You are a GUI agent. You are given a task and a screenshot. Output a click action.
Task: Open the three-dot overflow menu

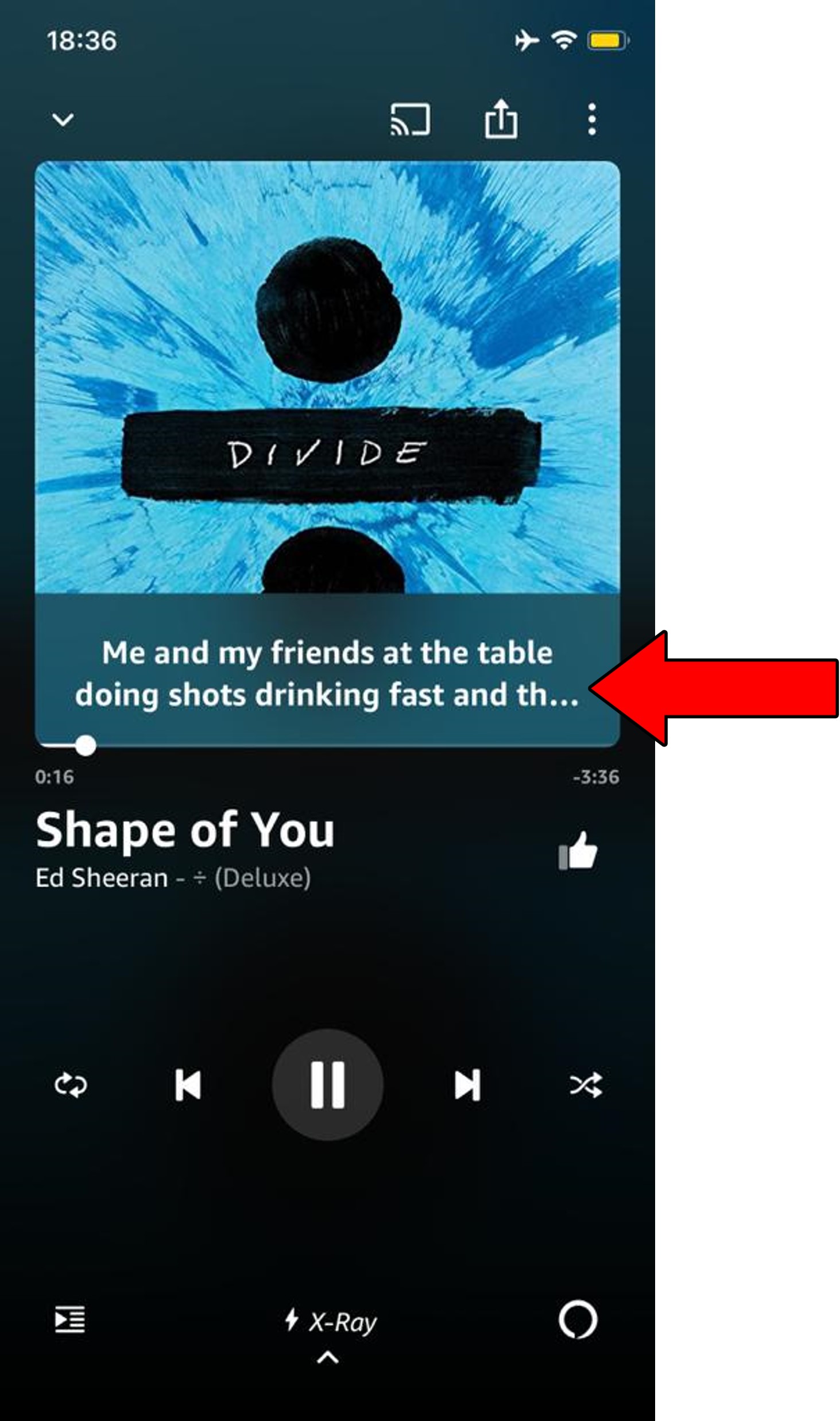click(591, 119)
